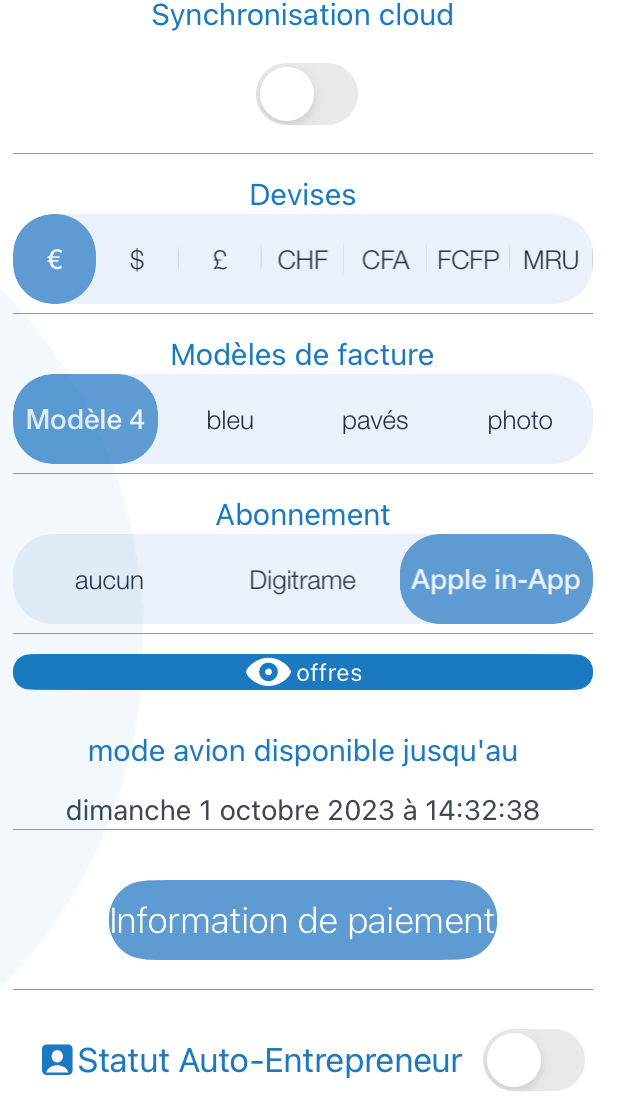This screenshot has height=1118, width=626.
Task: Open Information de paiement
Action: click(302, 920)
